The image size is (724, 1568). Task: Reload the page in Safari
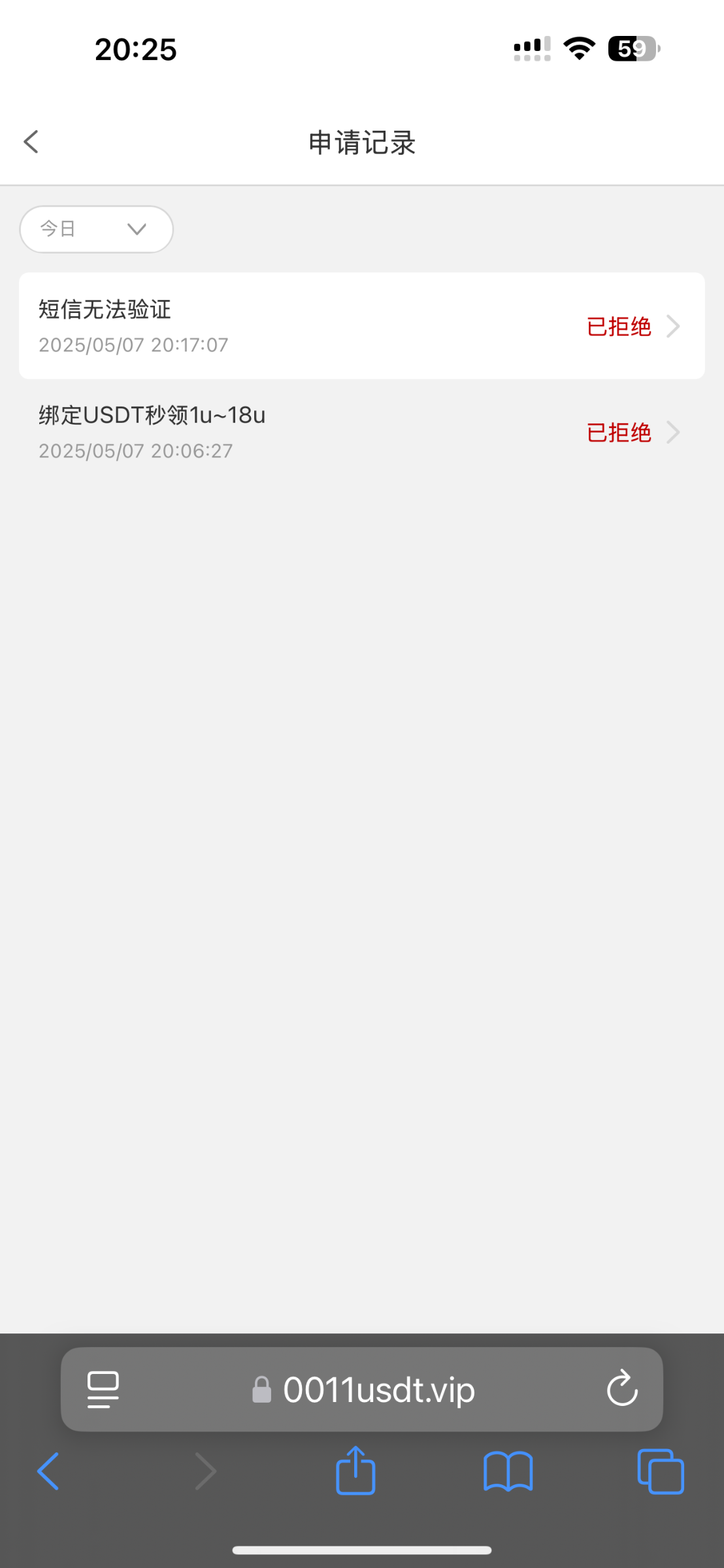click(621, 1388)
